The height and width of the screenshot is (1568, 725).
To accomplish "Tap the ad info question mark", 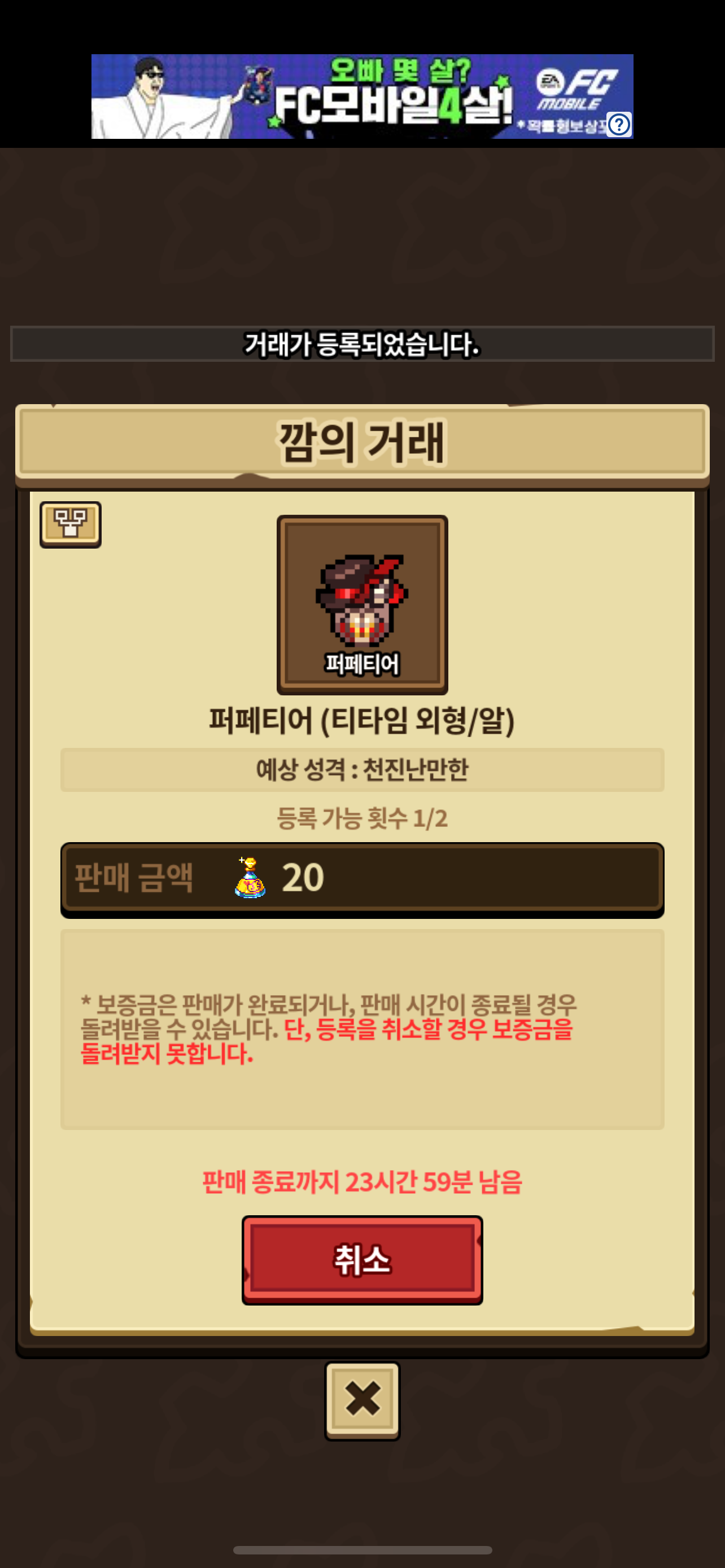I will pyautogui.click(x=619, y=125).
